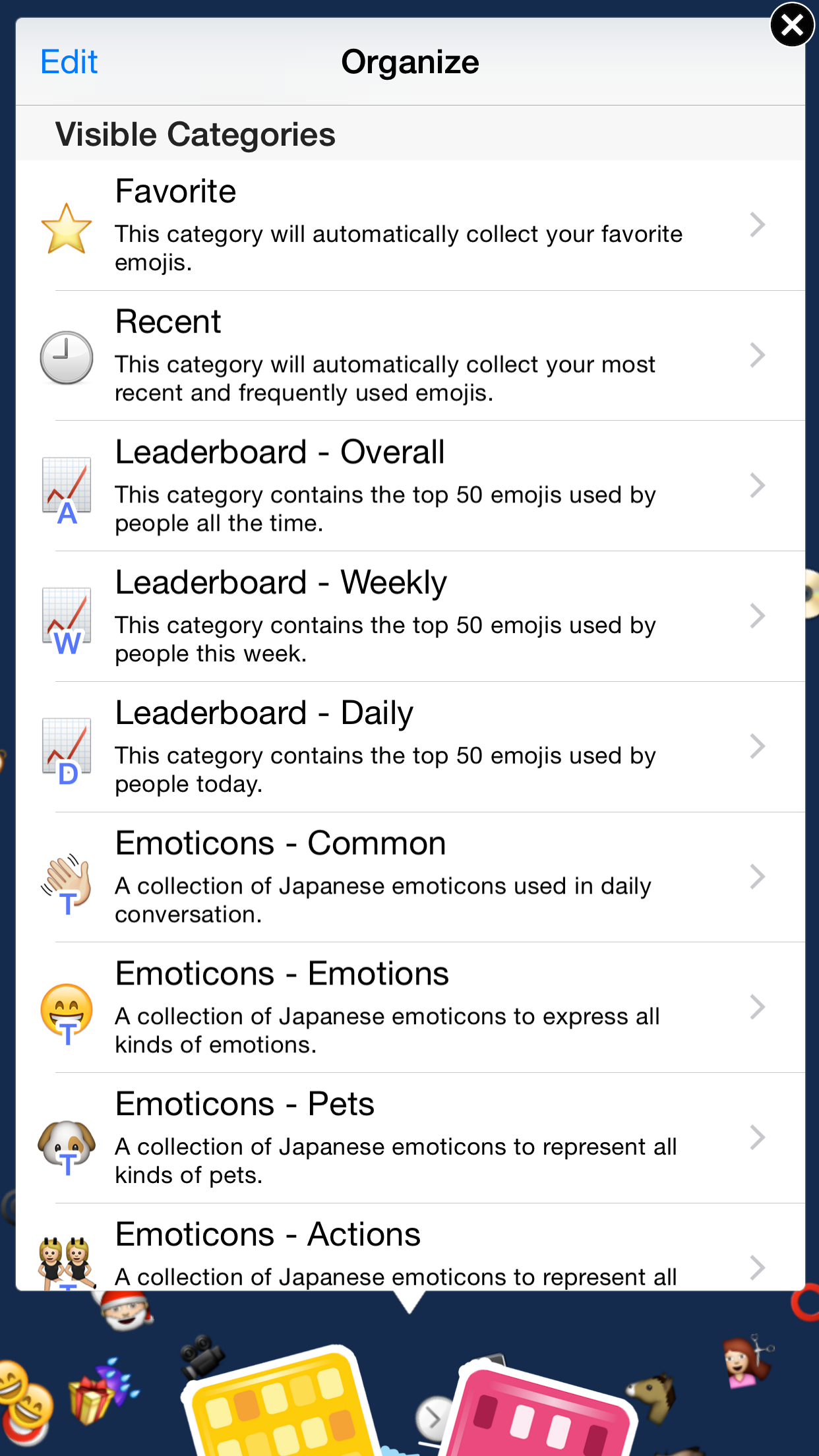This screenshot has height=1456, width=819.
Task: Open Leaderboard - Overall category
Action: (410, 486)
